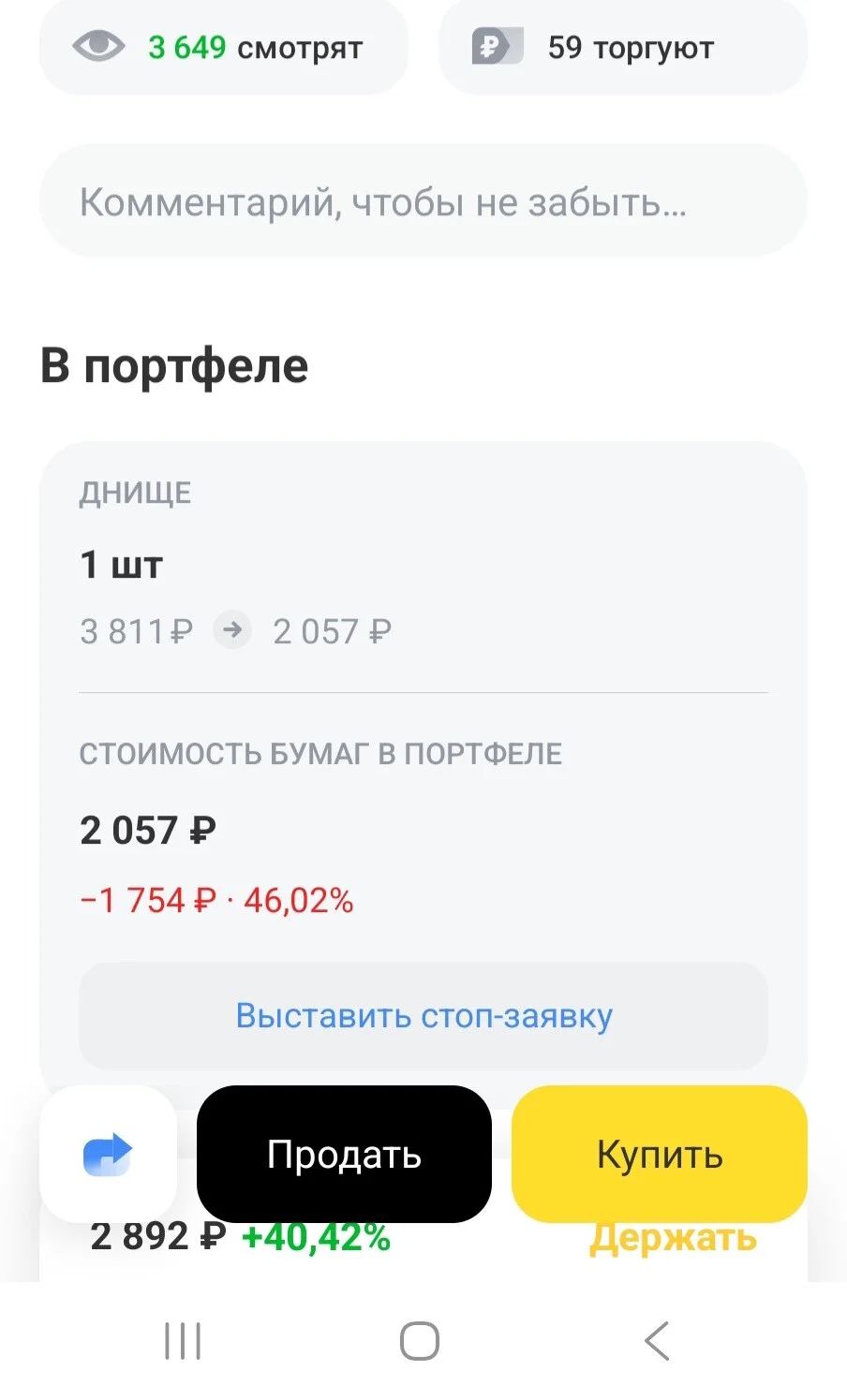Go back with the system back button

tap(658, 1341)
